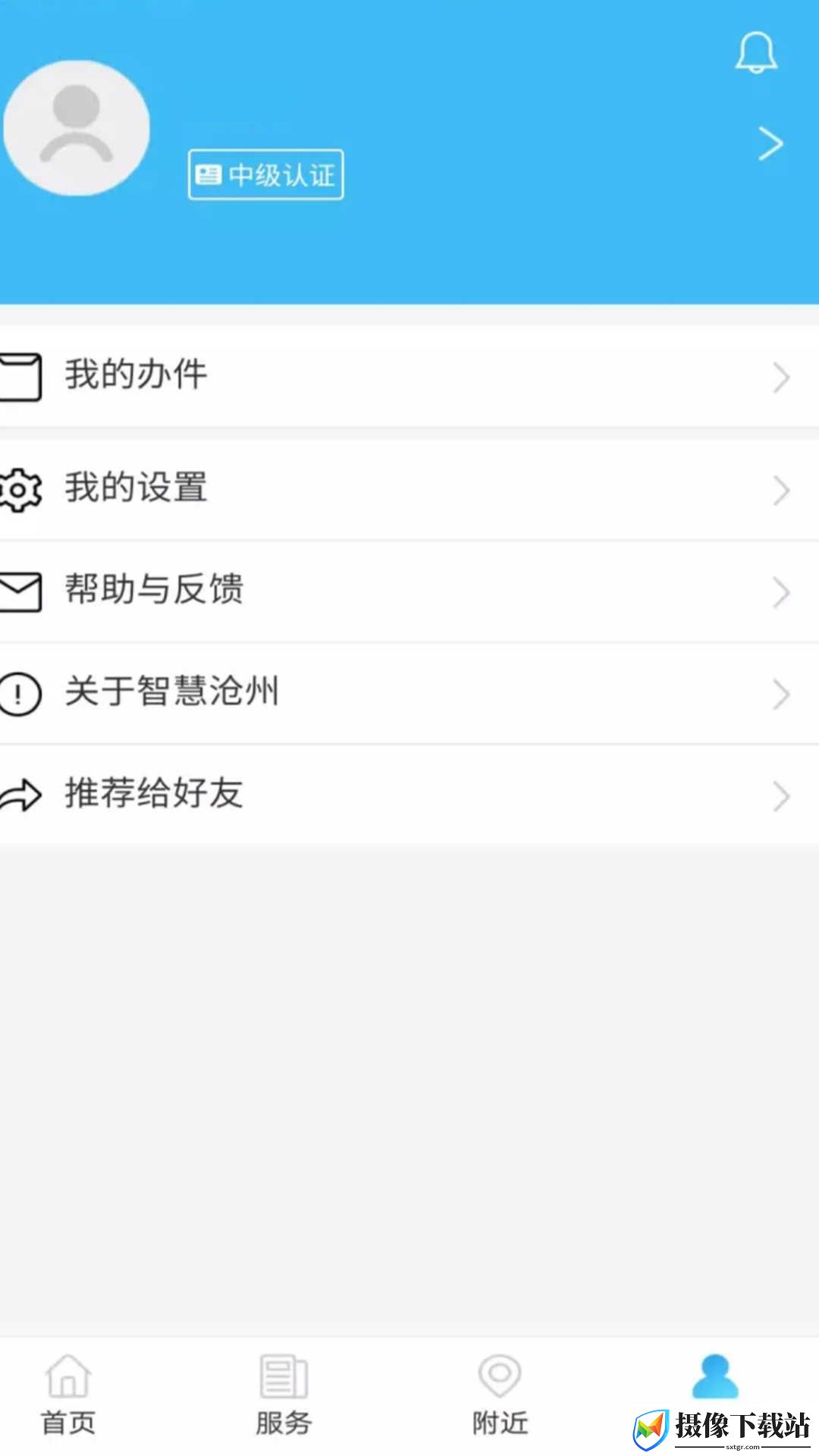Open the notifications bell

point(756,52)
